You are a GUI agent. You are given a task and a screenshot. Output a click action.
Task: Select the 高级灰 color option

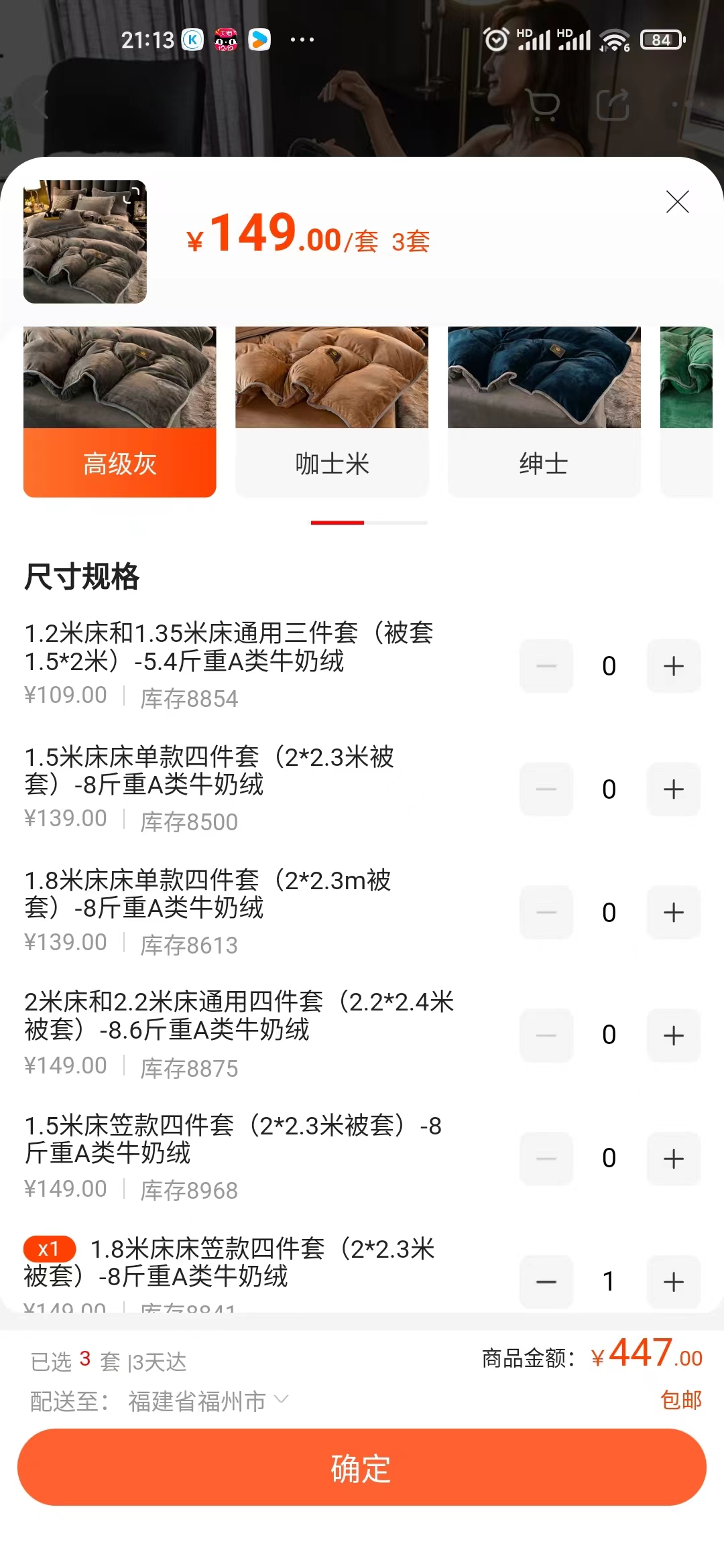click(119, 412)
